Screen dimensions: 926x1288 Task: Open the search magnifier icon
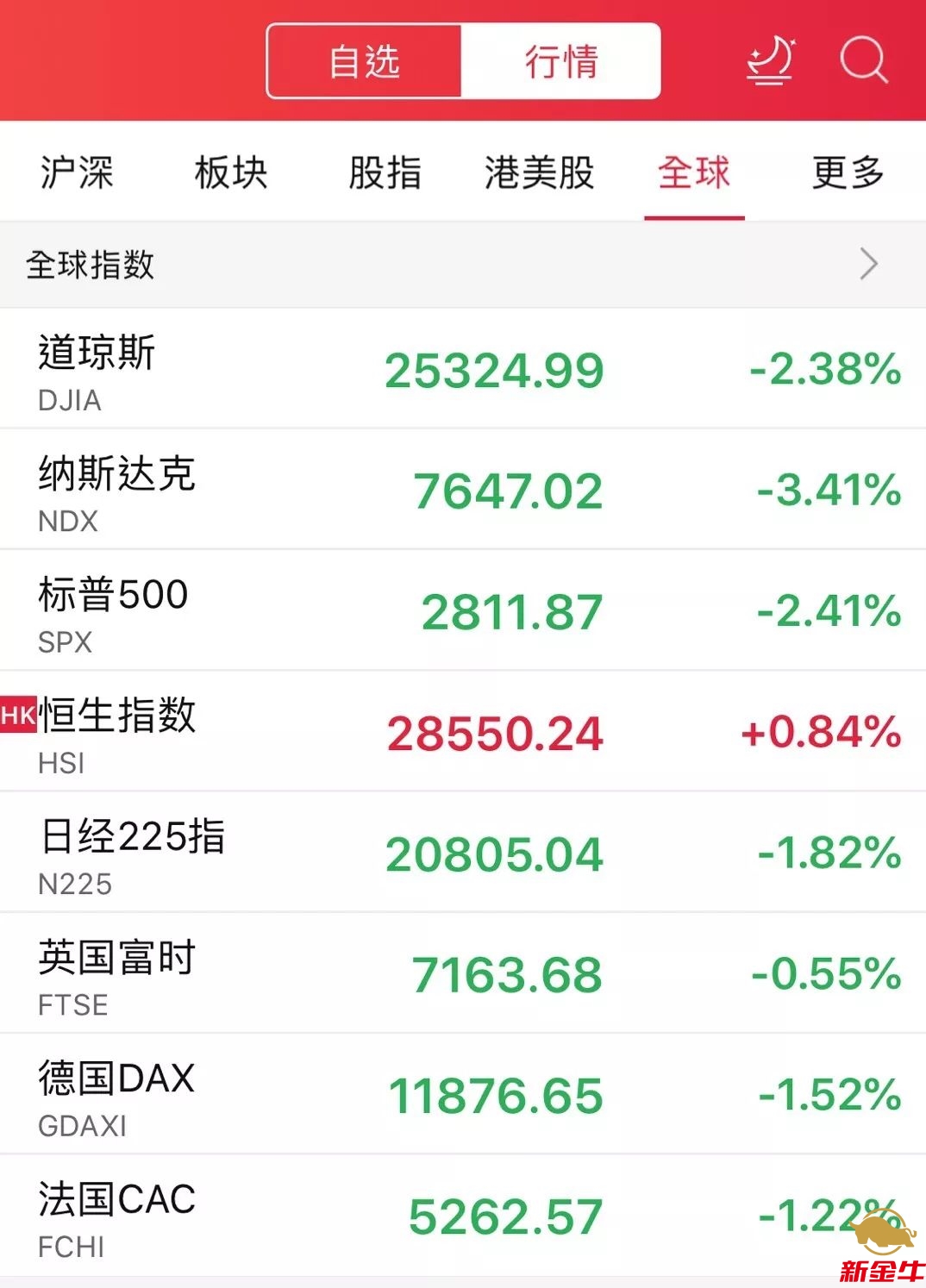tap(863, 59)
